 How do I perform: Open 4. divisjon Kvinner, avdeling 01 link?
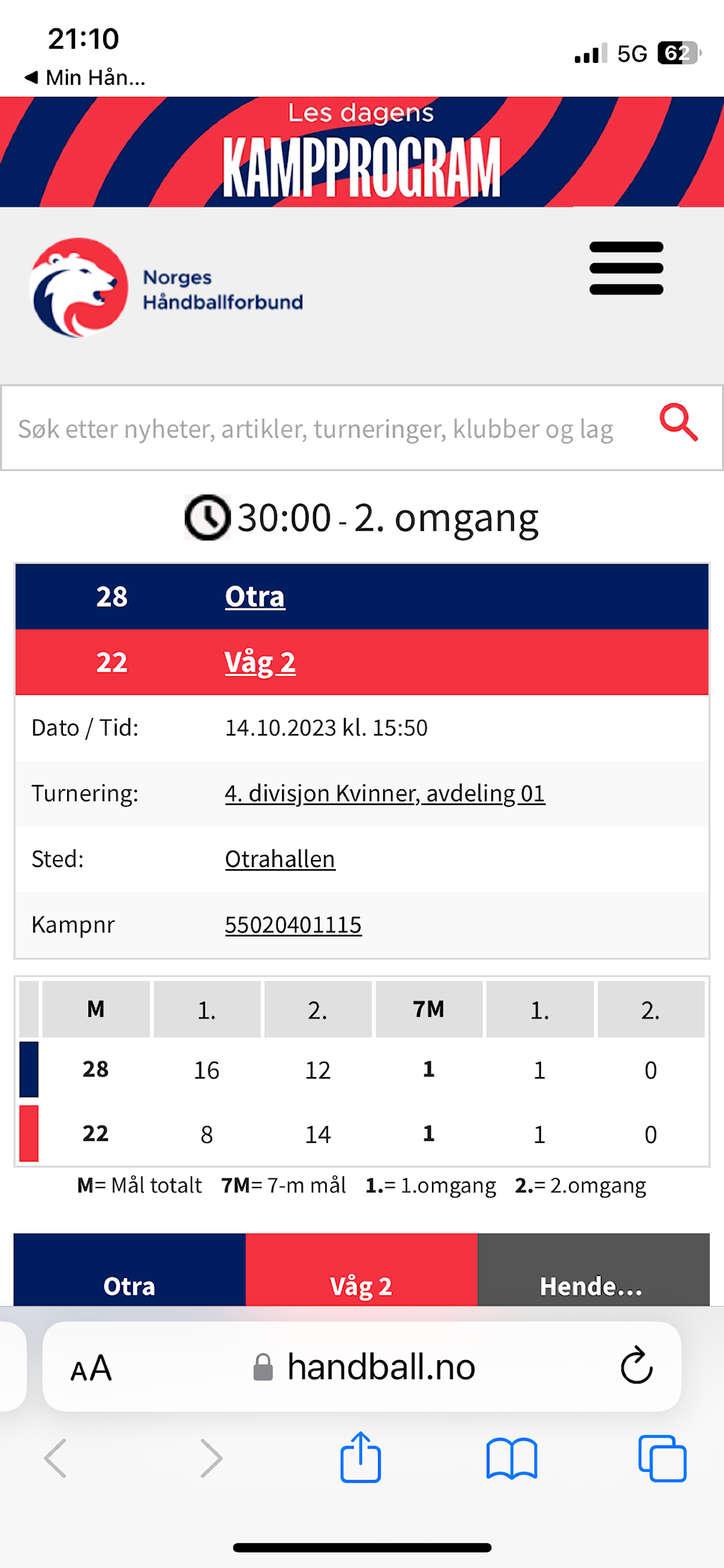coord(385,794)
